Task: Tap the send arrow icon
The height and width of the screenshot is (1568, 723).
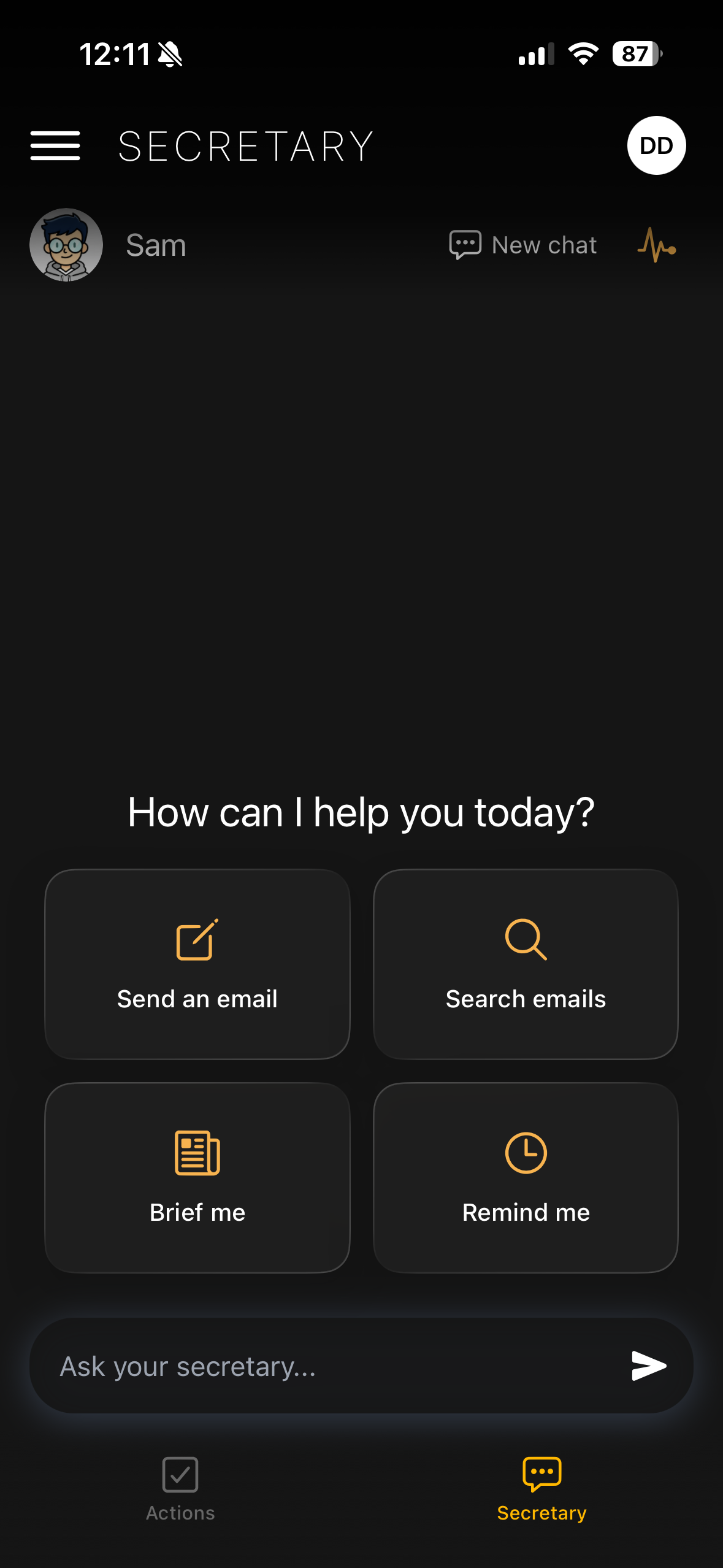Action: tap(649, 1366)
